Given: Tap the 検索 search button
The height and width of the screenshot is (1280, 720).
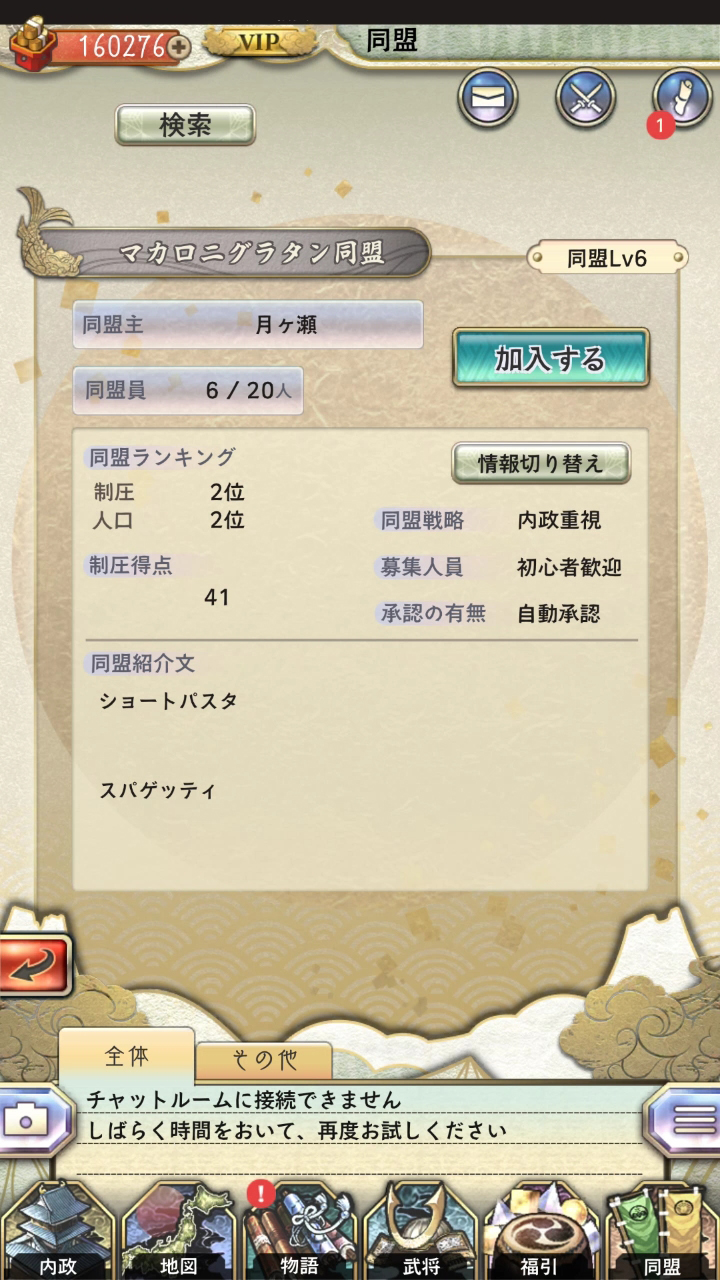Looking at the screenshot, I should pos(185,125).
